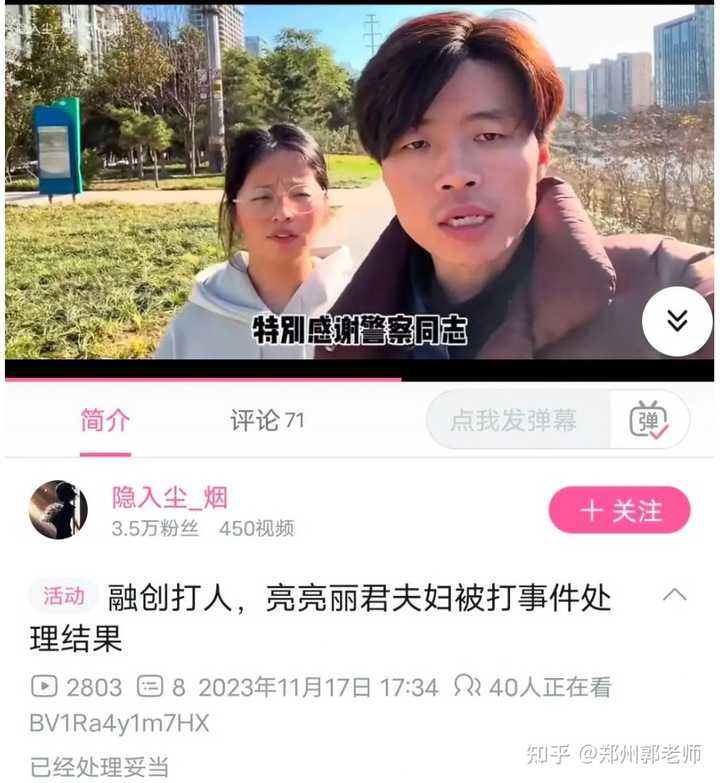The width and height of the screenshot is (720, 783).
Task: Collapse the video description chevron
Action: [x=675, y=595]
